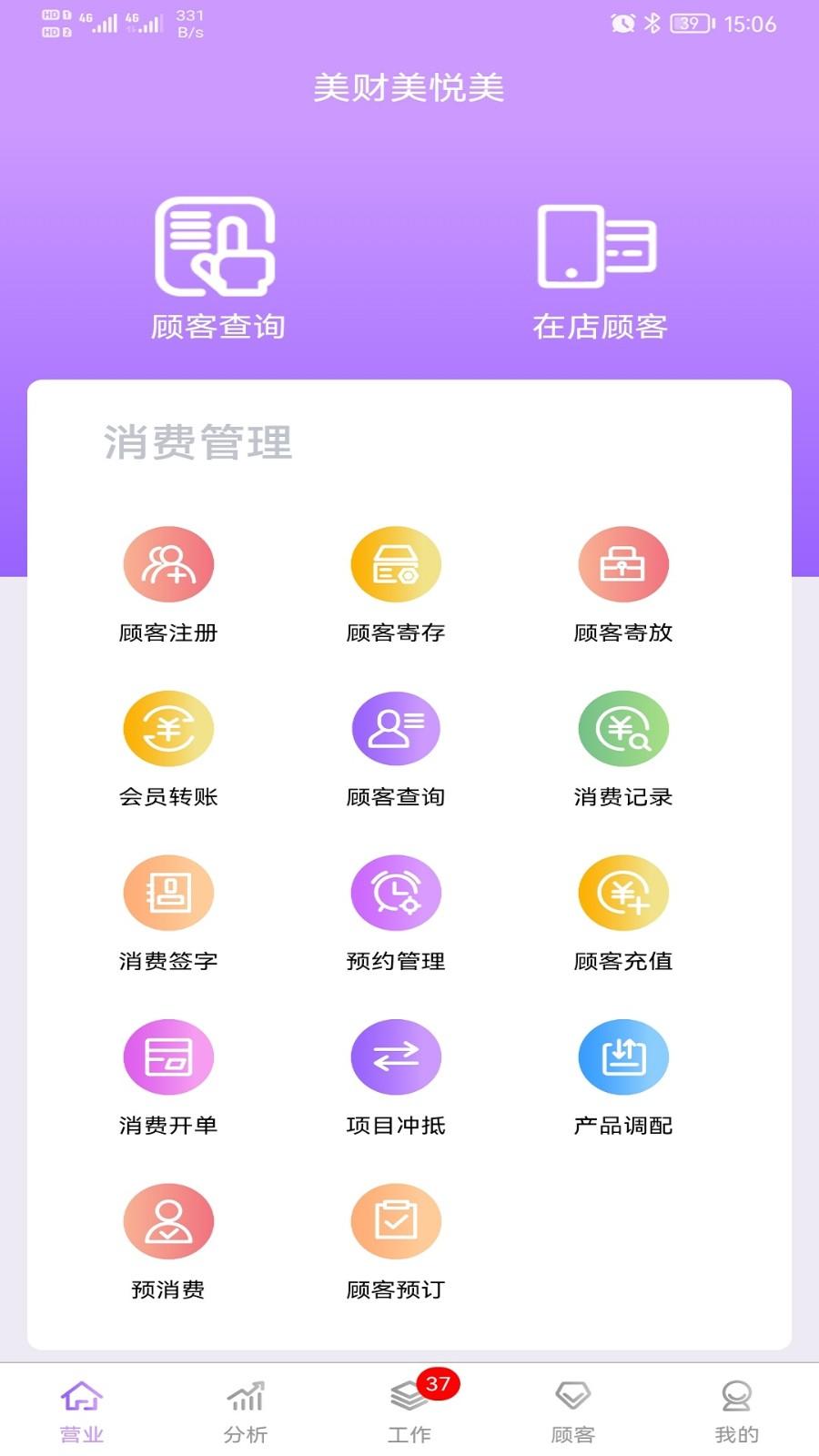Open 消费记录 consumption records icon
819x1456 pixels.
tap(623, 728)
